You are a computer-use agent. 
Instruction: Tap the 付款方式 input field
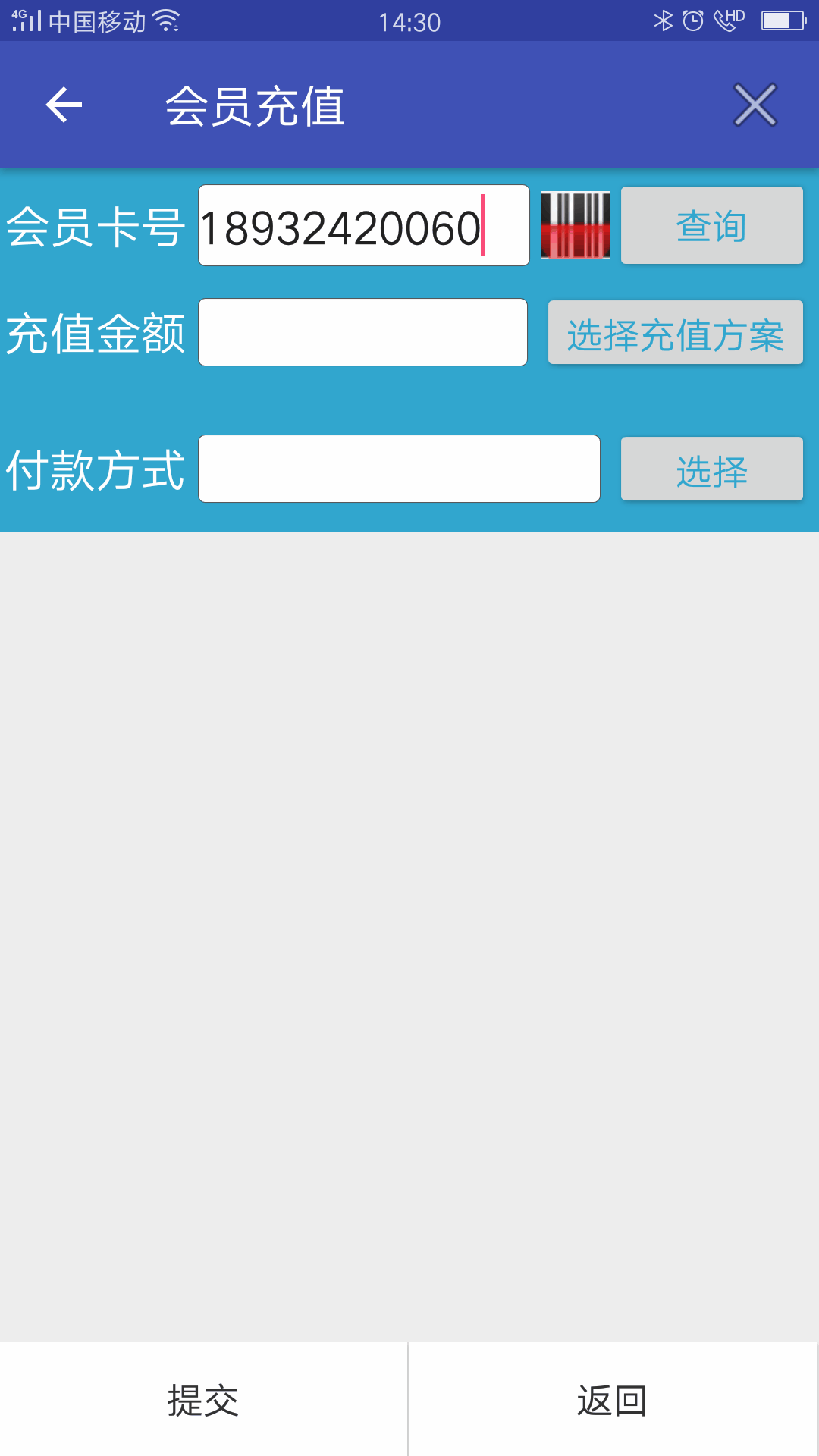(x=399, y=469)
